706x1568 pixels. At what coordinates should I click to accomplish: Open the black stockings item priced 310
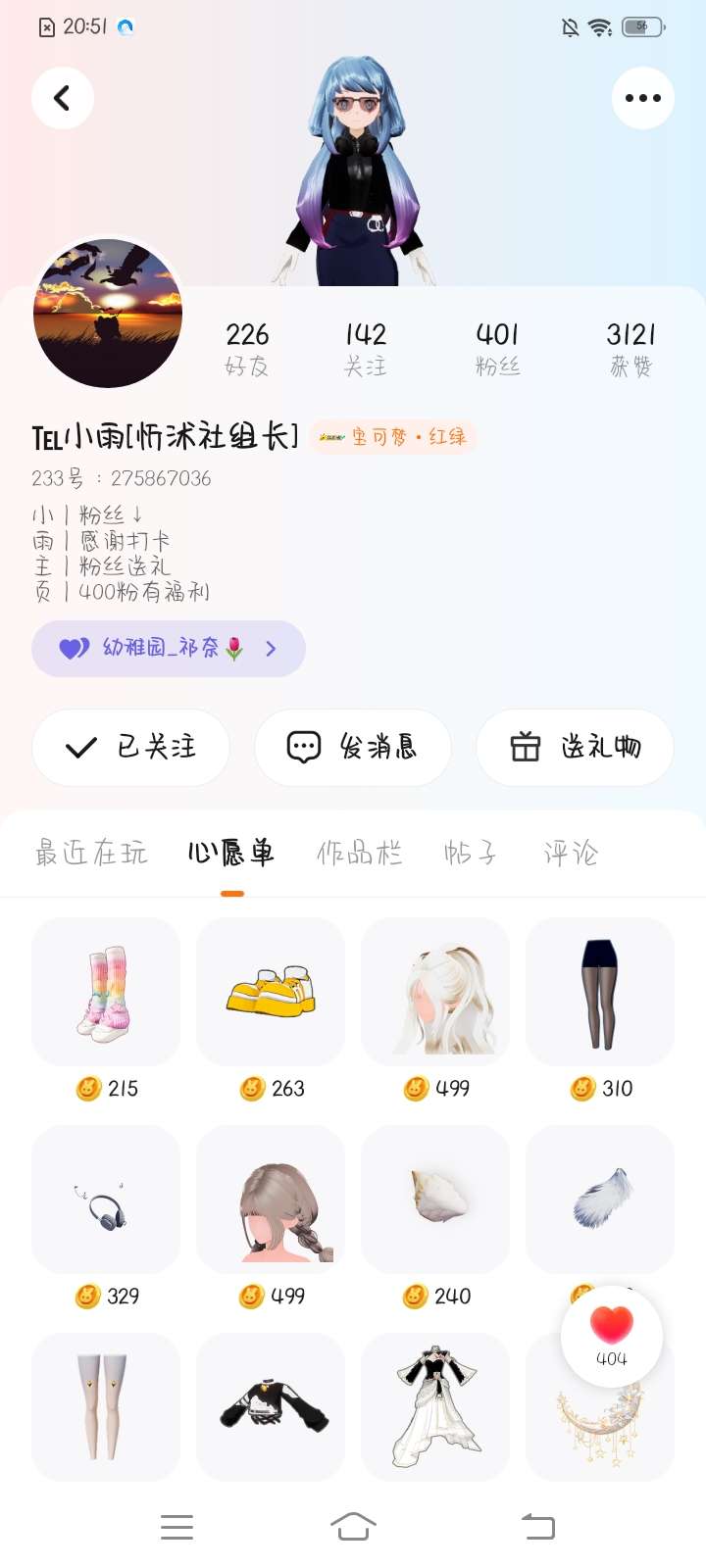coord(600,992)
